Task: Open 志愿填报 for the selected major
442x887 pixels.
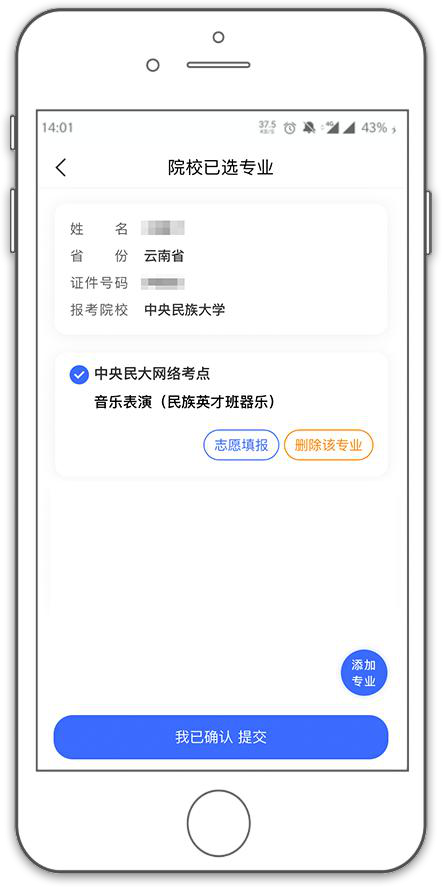Action: tap(241, 445)
